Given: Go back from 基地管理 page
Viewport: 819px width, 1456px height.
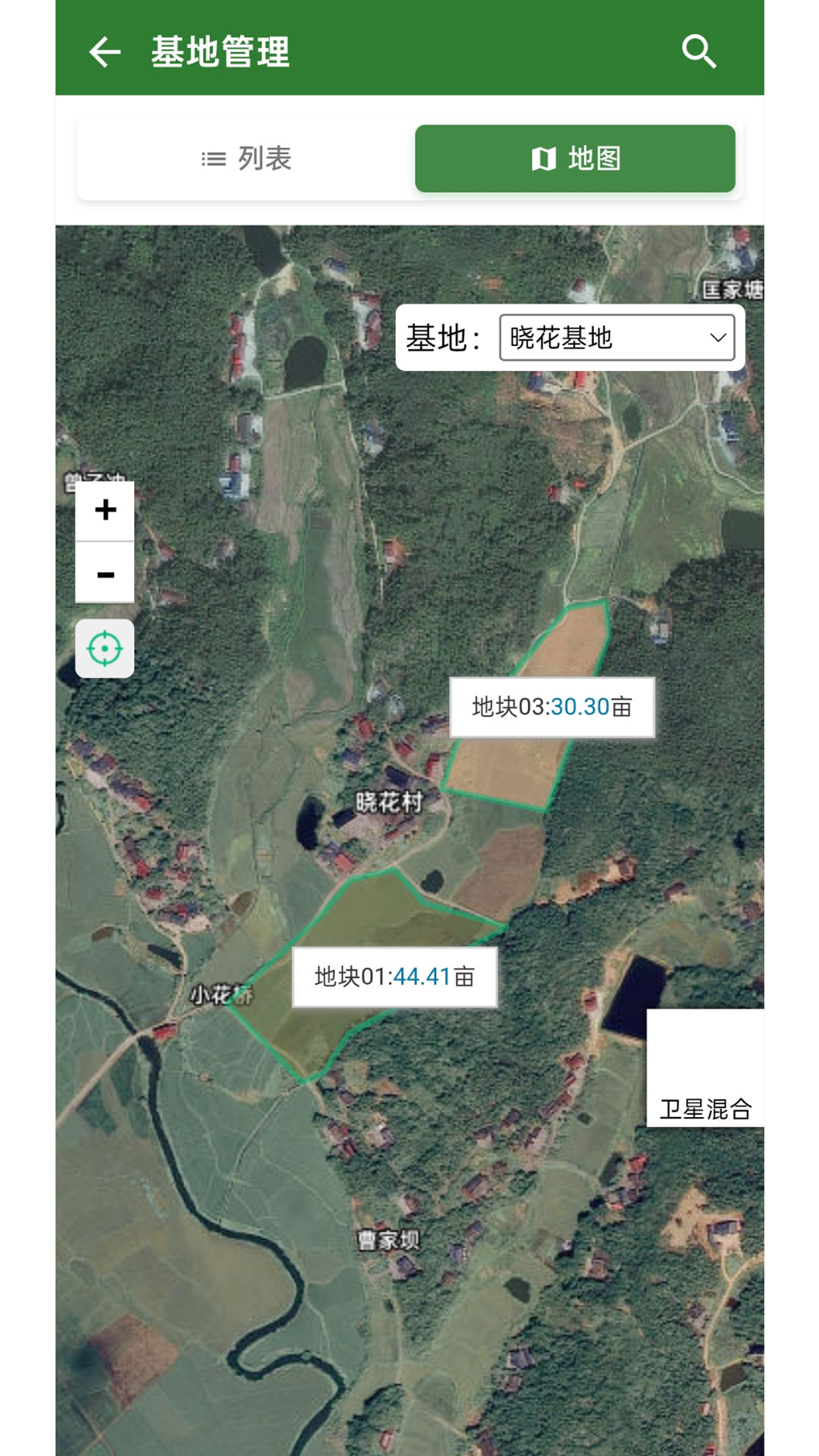Looking at the screenshot, I should pos(105,52).
